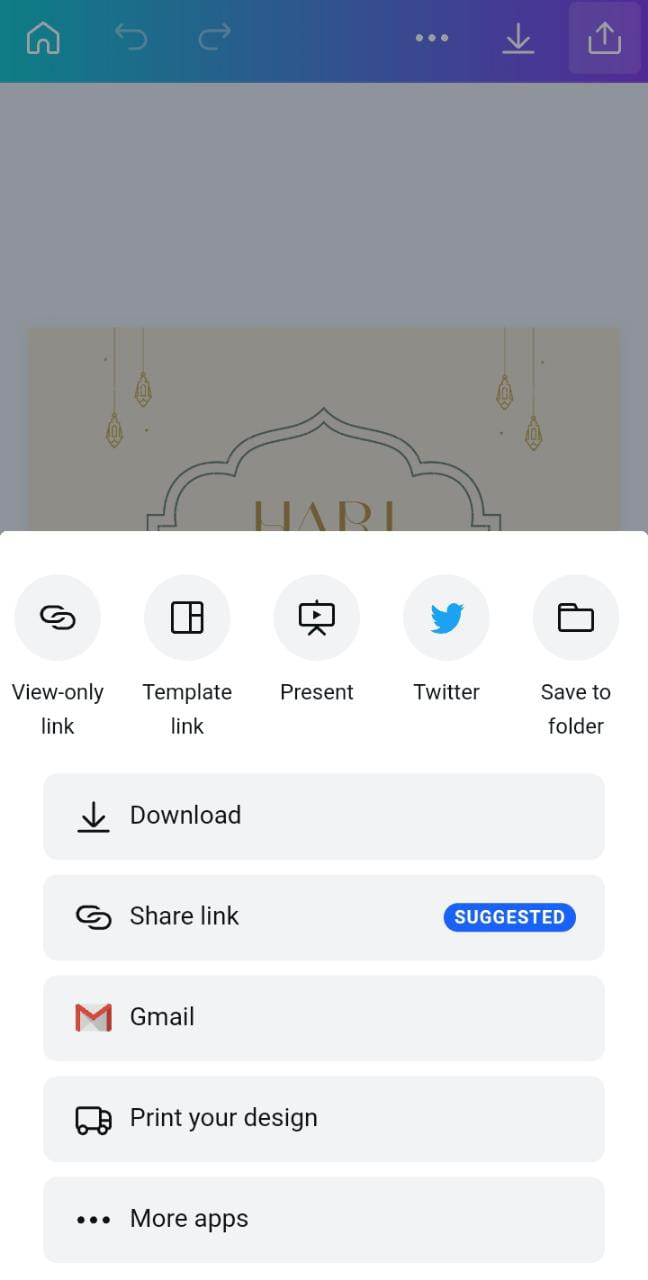This screenshot has width=648, height=1280.
Task: Open Print your design
Action: pyautogui.click(x=324, y=1119)
